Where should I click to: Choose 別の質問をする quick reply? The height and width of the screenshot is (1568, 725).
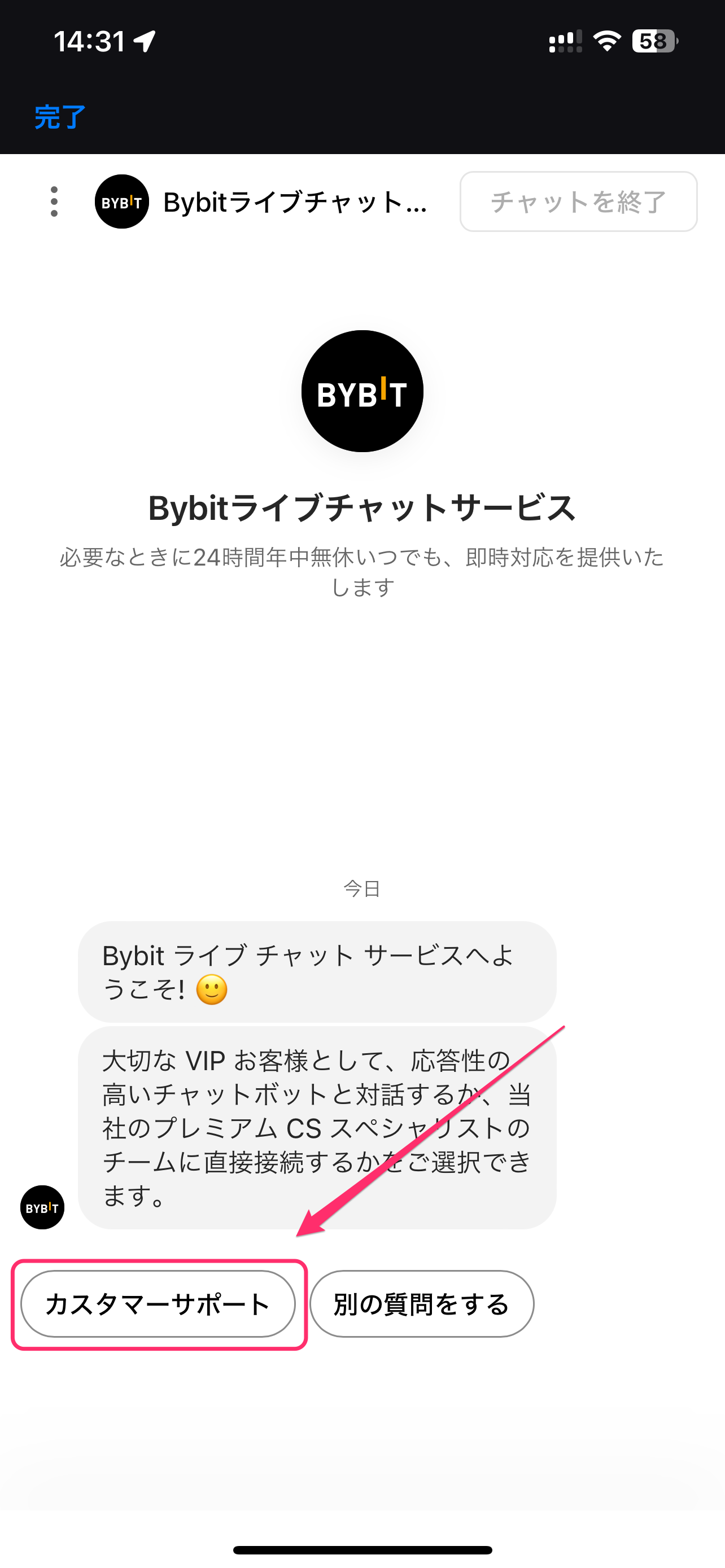coord(421,1304)
